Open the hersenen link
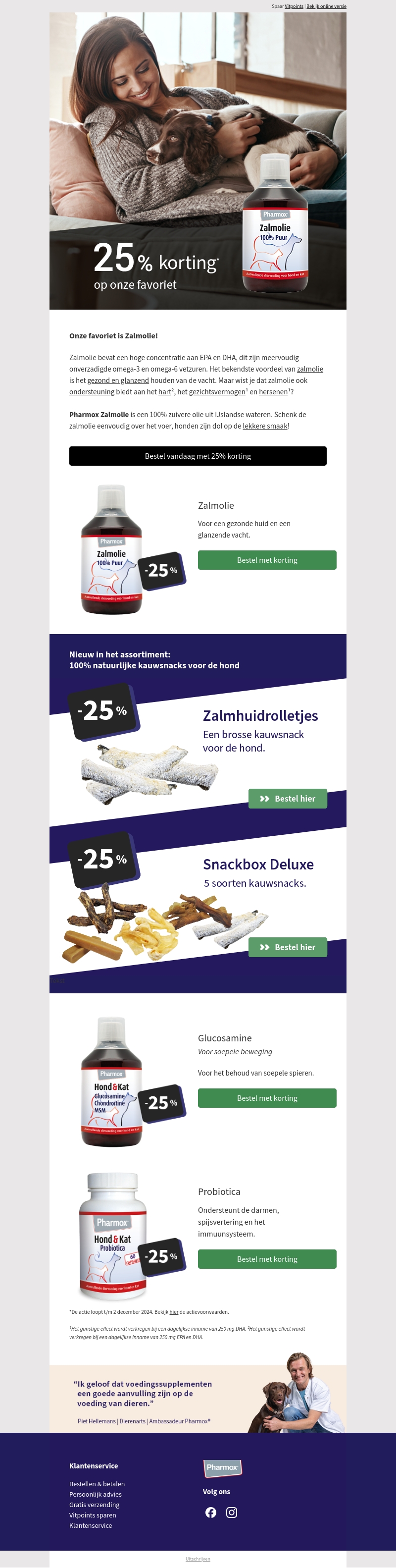Viewport: 396px width, 1568px height. pos(273,392)
